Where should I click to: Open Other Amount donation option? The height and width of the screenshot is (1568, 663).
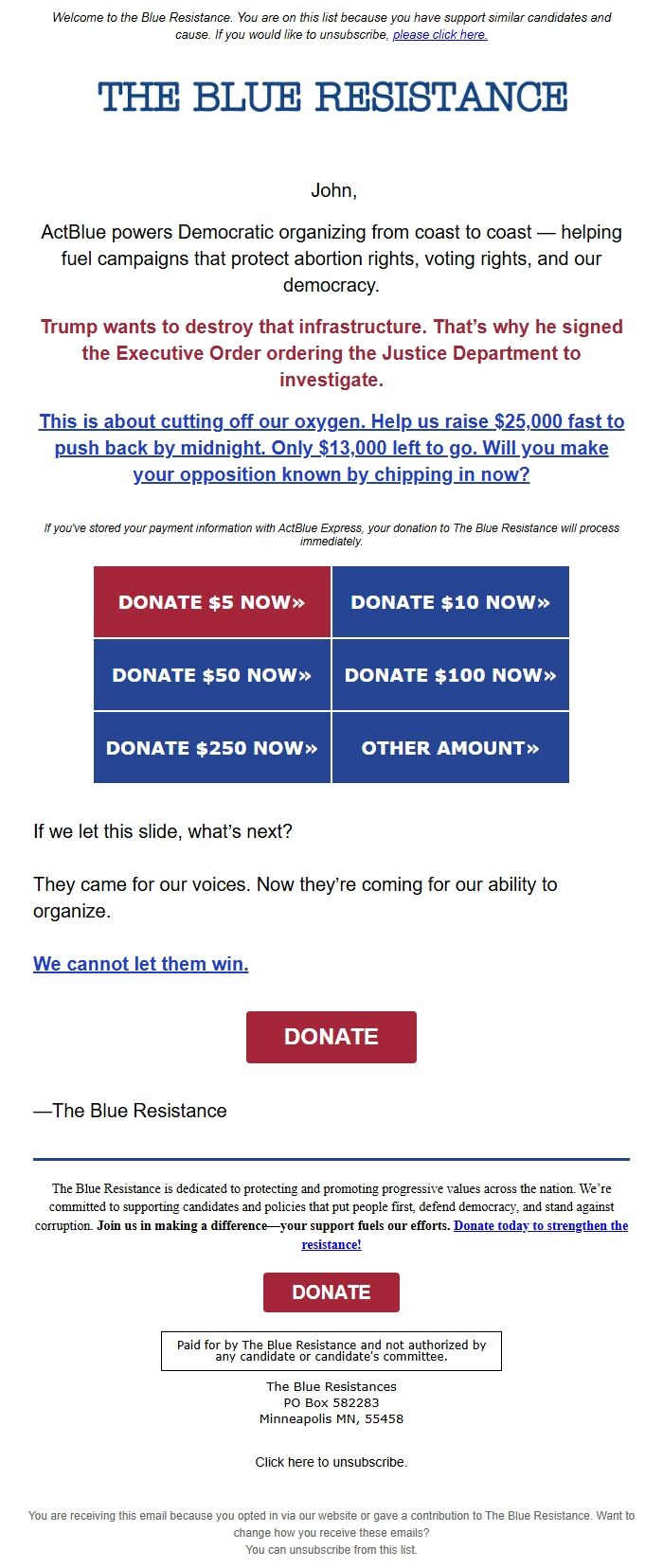(x=451, y=748)
